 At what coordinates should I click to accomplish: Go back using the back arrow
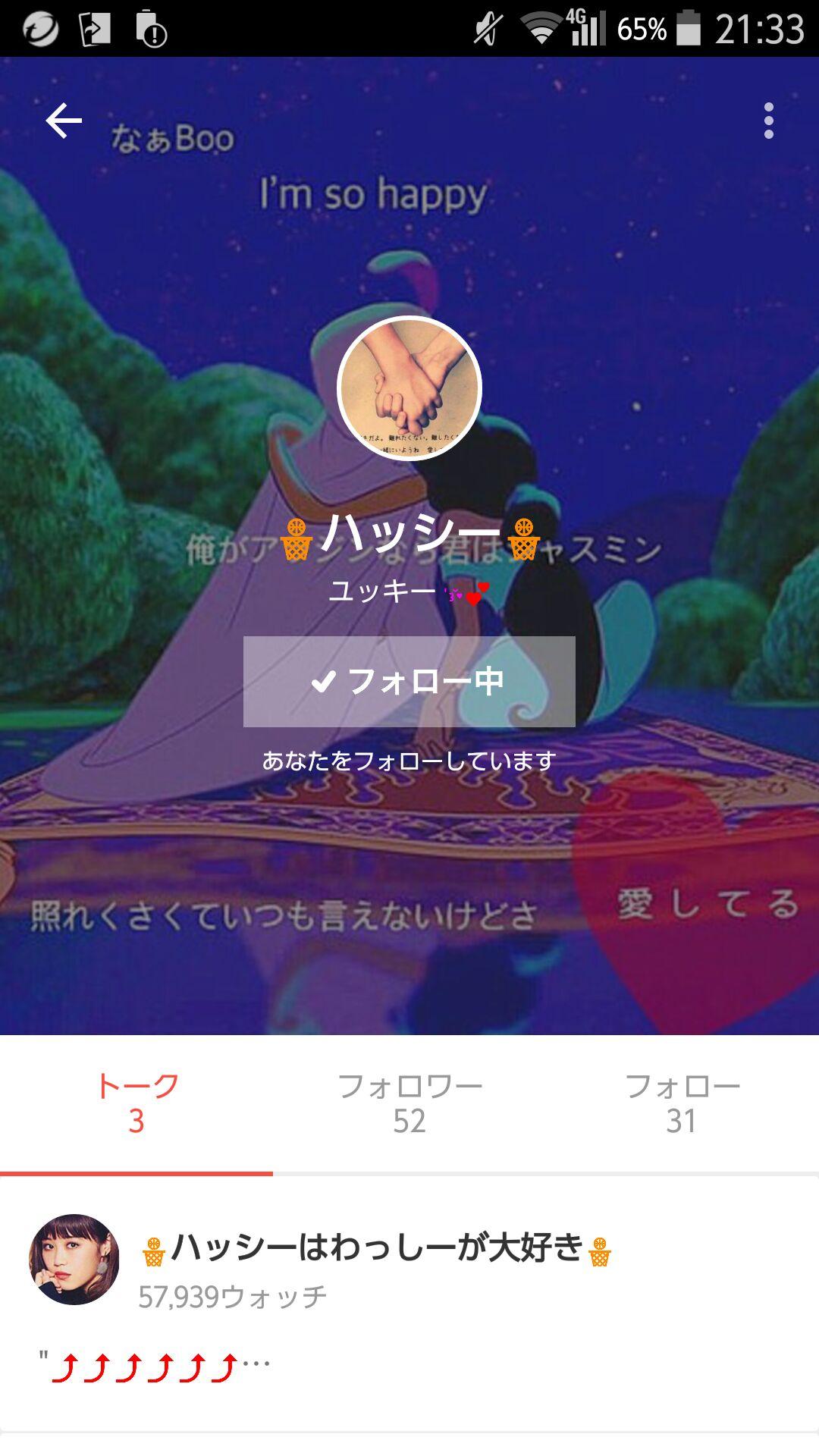(x=64, y=120)
